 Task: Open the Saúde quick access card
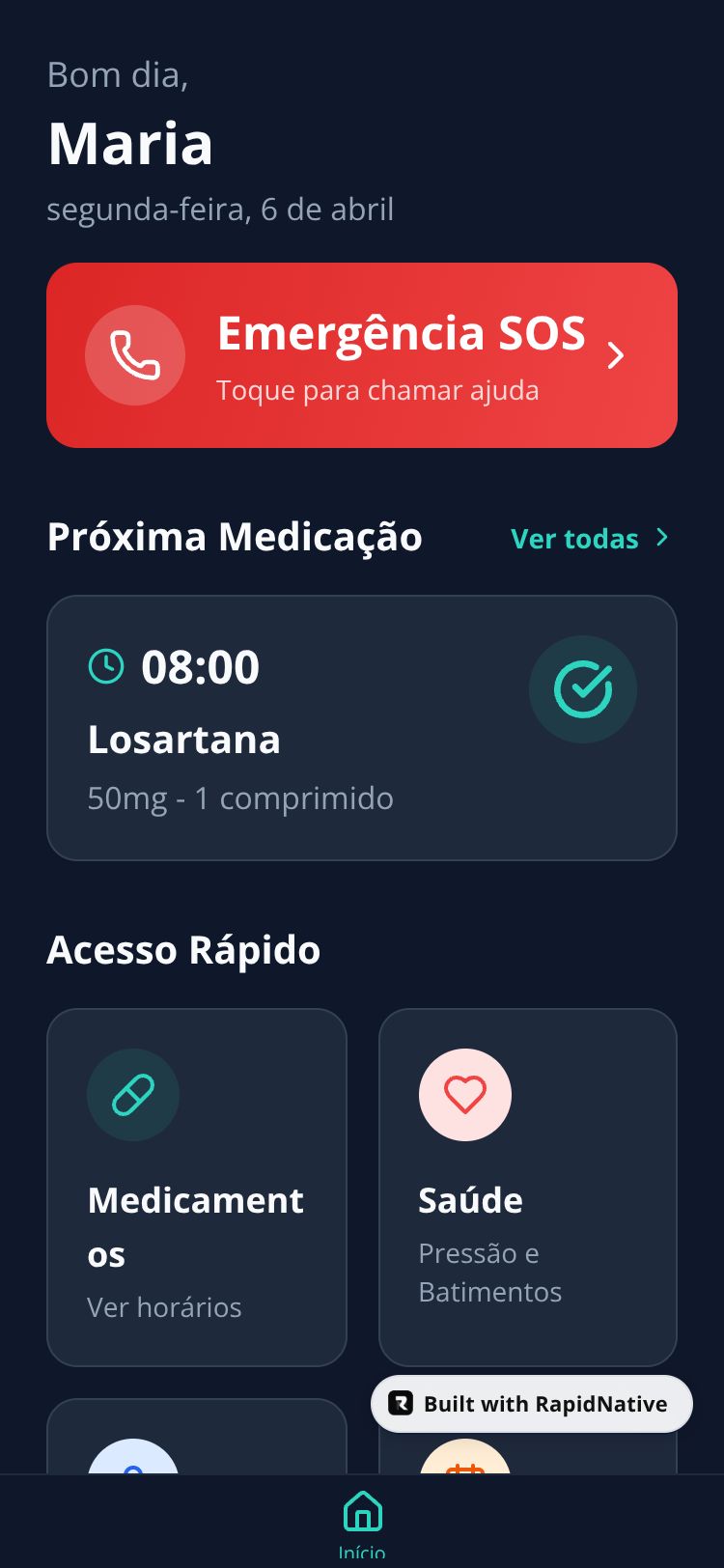(528, 1187)
